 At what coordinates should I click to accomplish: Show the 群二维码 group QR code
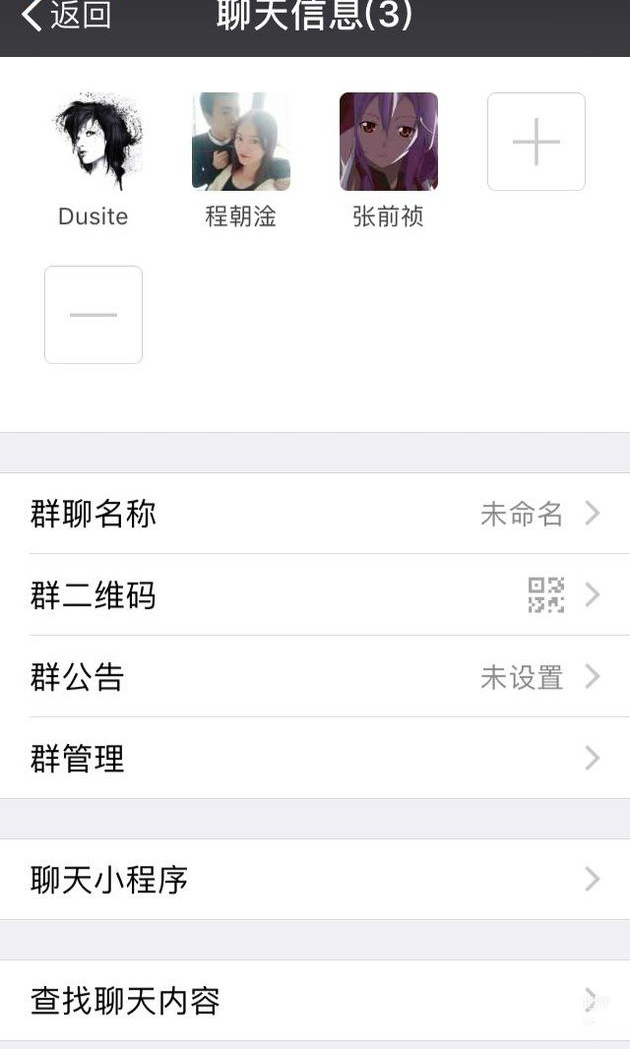click(x=315, y=596)
